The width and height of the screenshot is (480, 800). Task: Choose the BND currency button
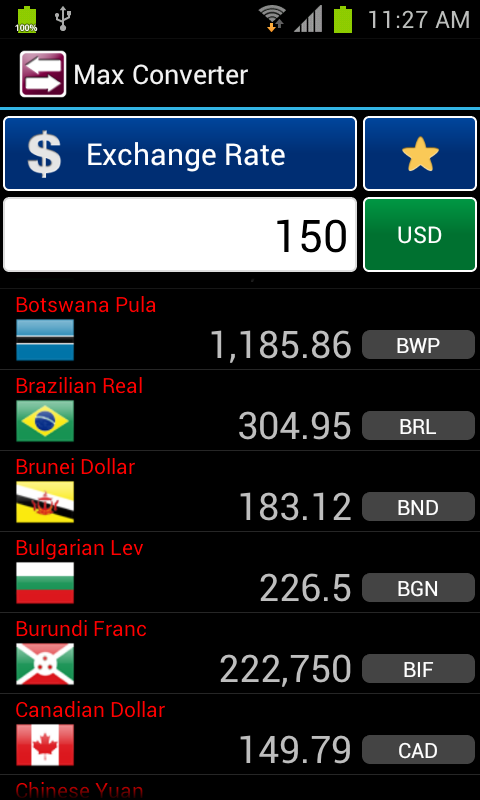tap(418, 507)
